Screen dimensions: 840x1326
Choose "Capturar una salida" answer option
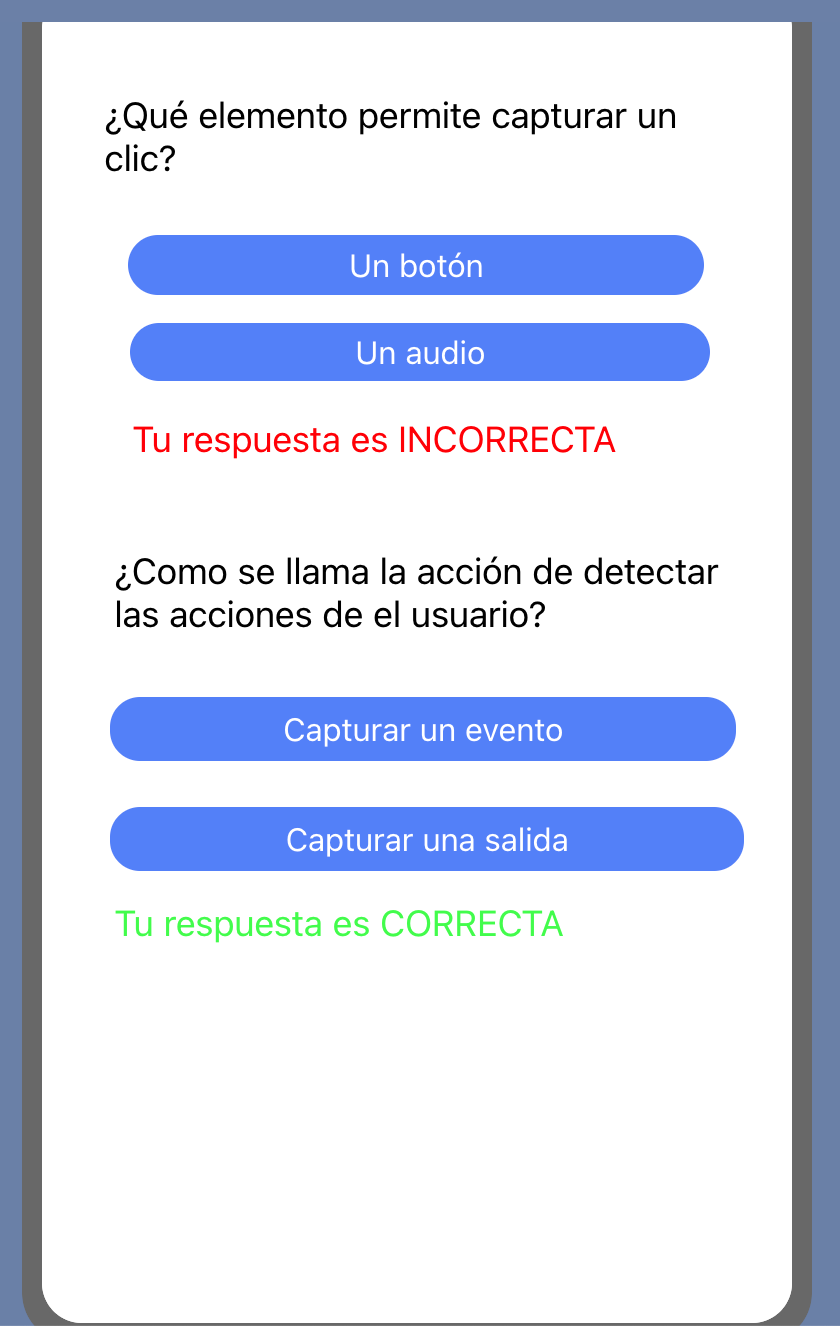426,839
